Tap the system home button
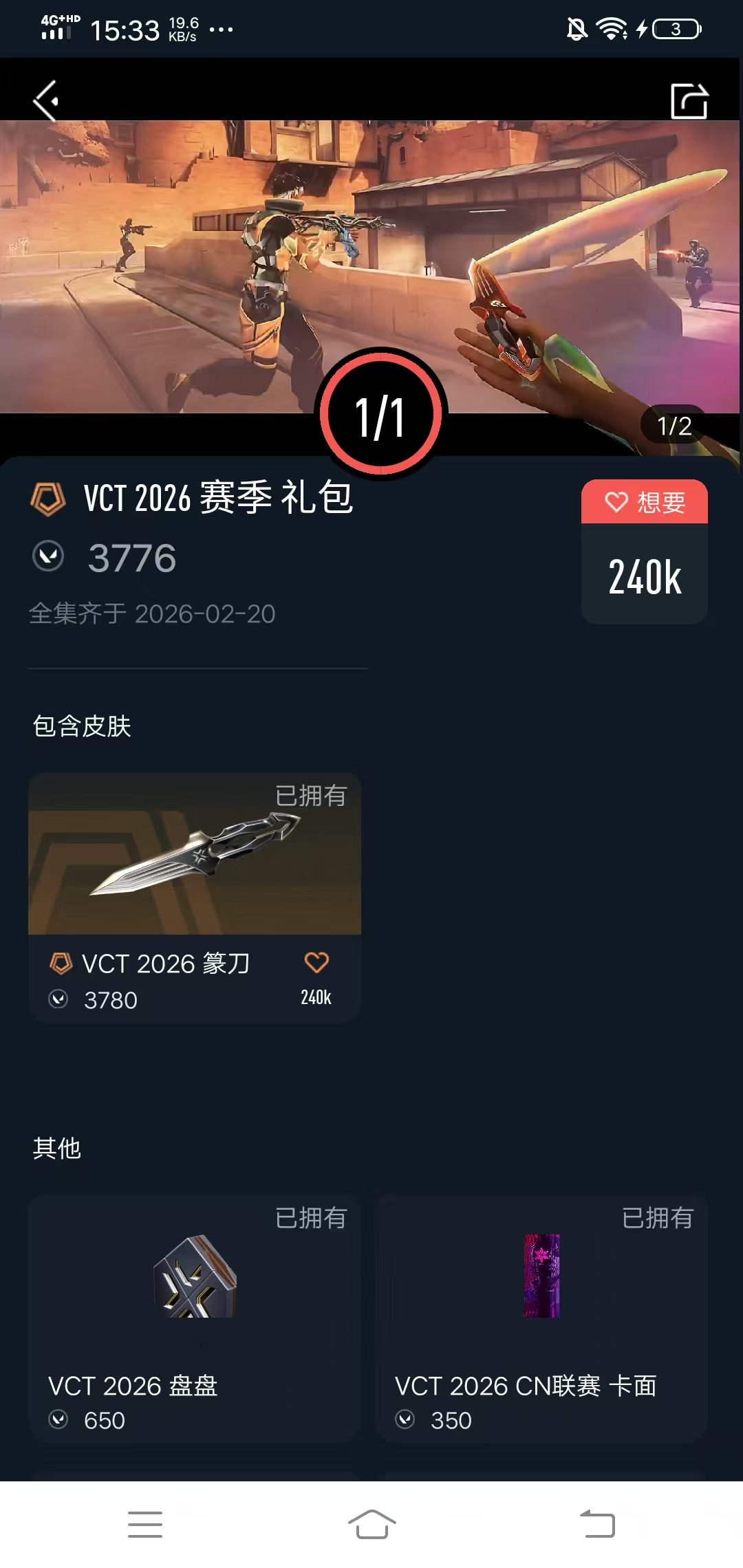Screen dimensions: 743x1568 [x=371, y=1525]
